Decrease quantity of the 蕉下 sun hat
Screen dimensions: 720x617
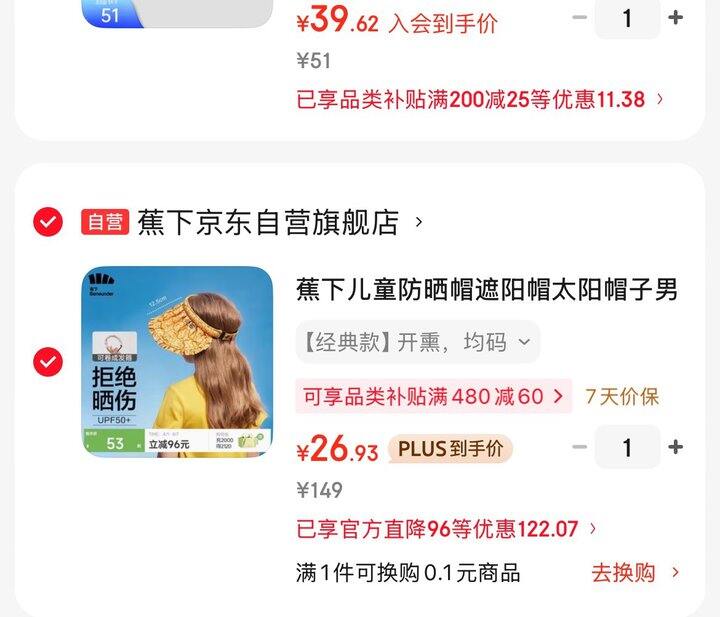pos(579,447)
